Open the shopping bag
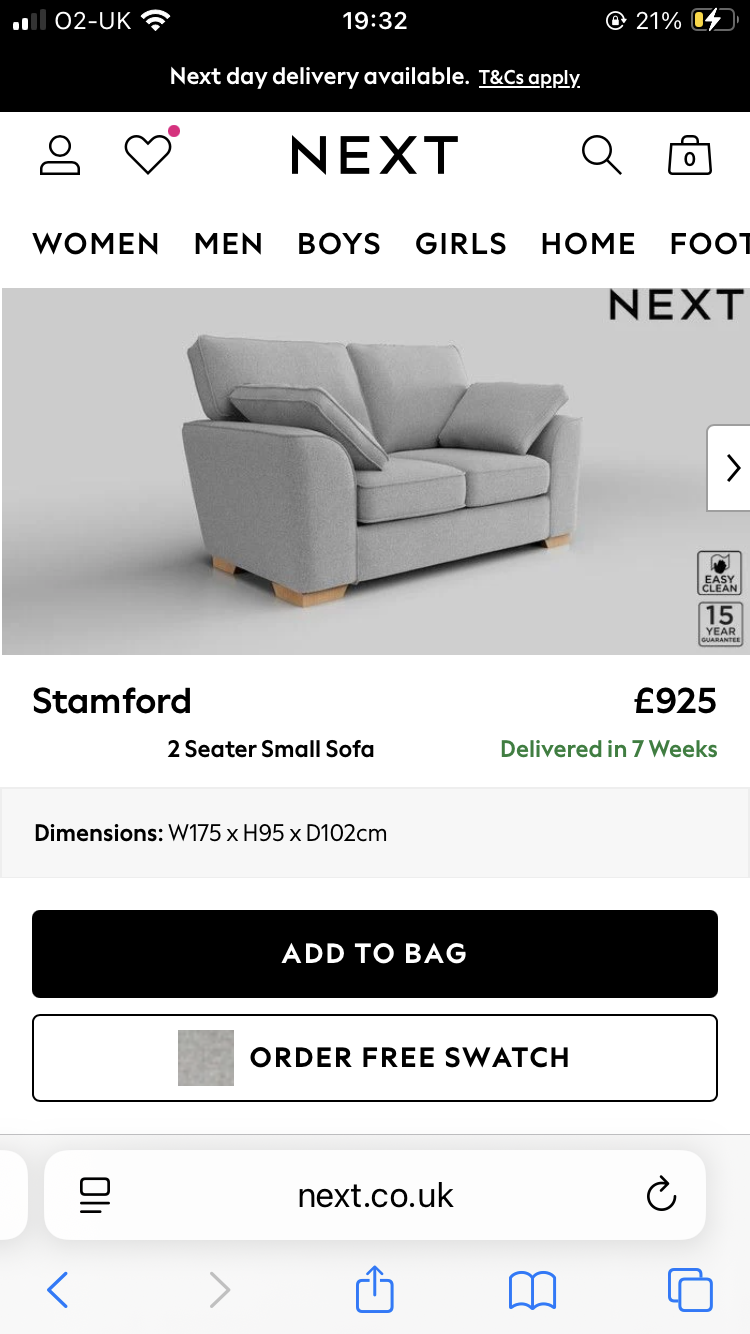 pos(689,156)
